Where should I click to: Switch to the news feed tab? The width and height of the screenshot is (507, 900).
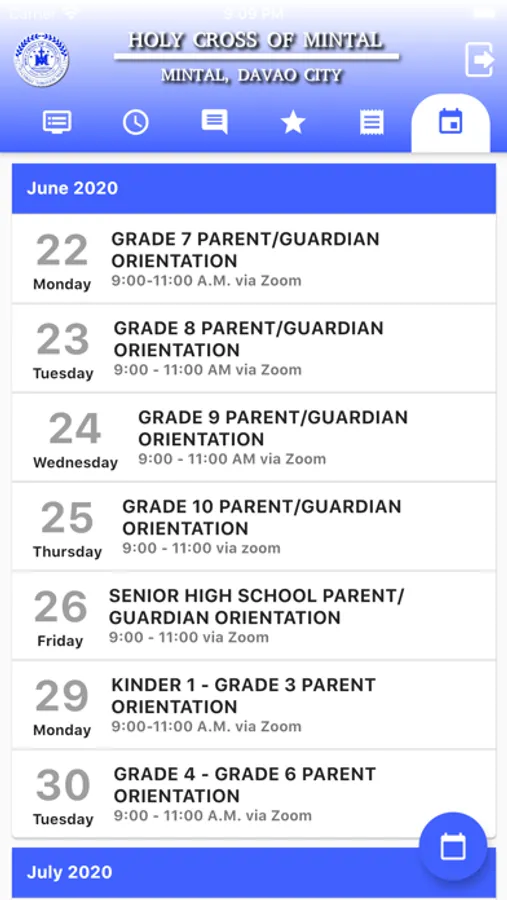tap(57, 122)
